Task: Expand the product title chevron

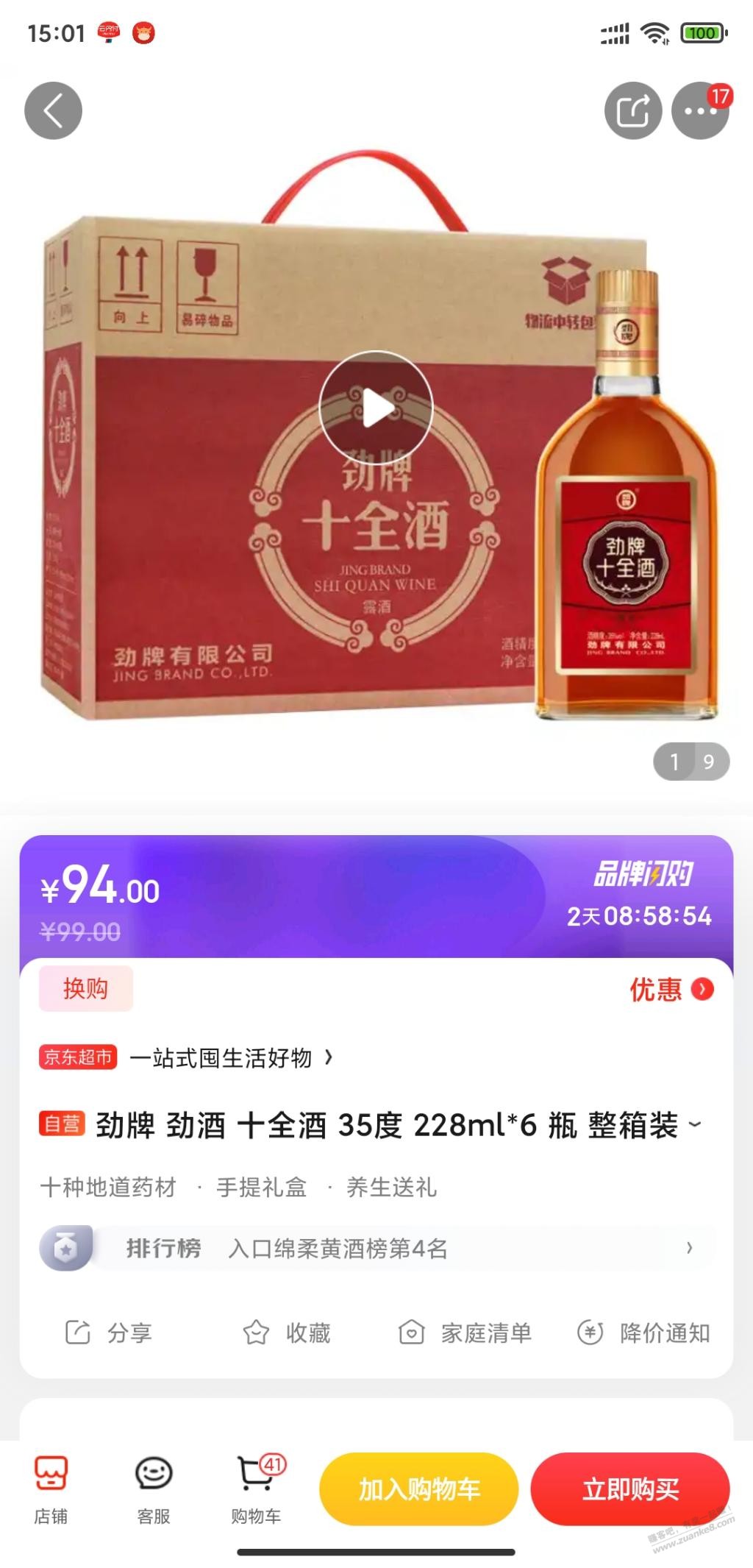Action: point(694,1124)
